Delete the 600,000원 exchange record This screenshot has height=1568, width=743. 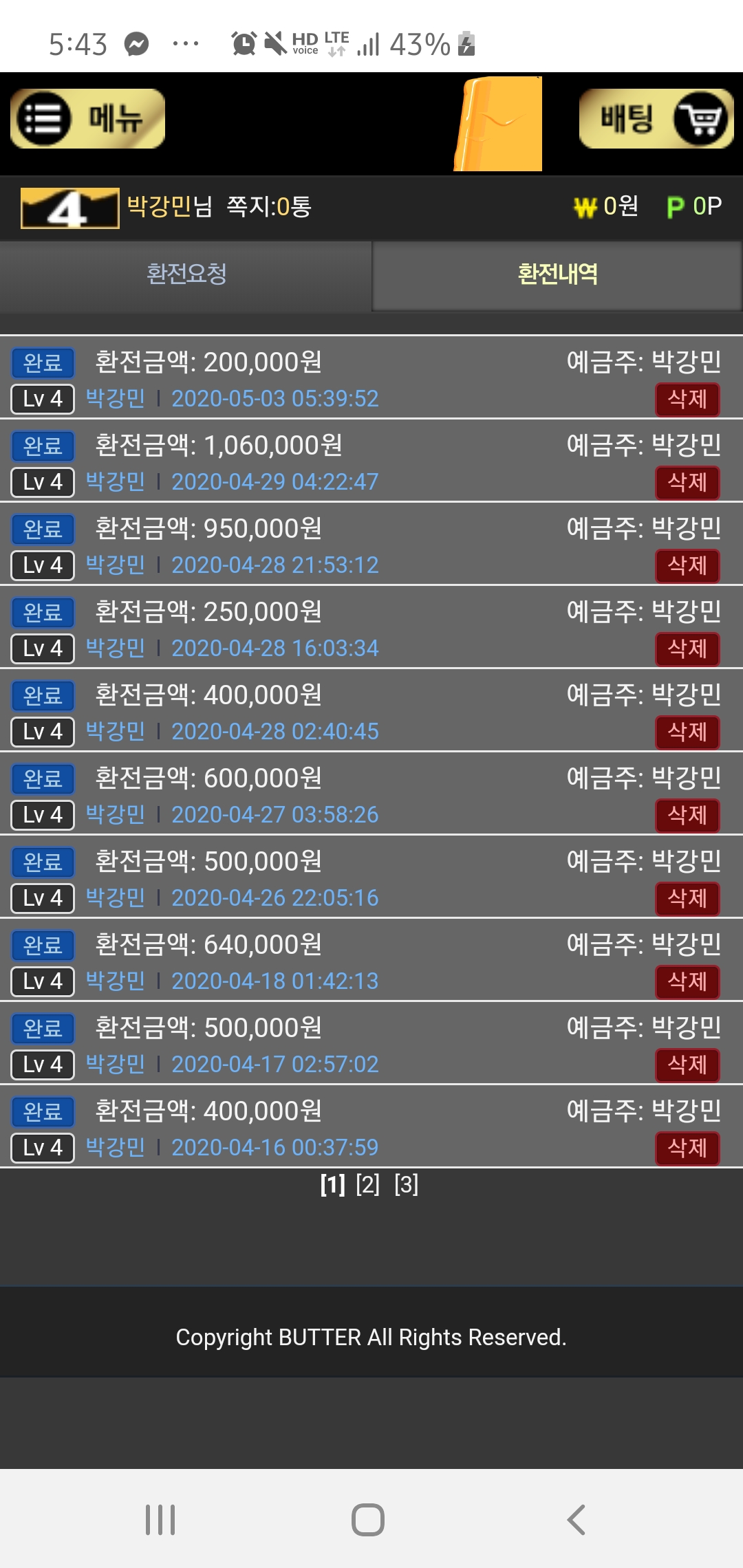click(687, 815)
